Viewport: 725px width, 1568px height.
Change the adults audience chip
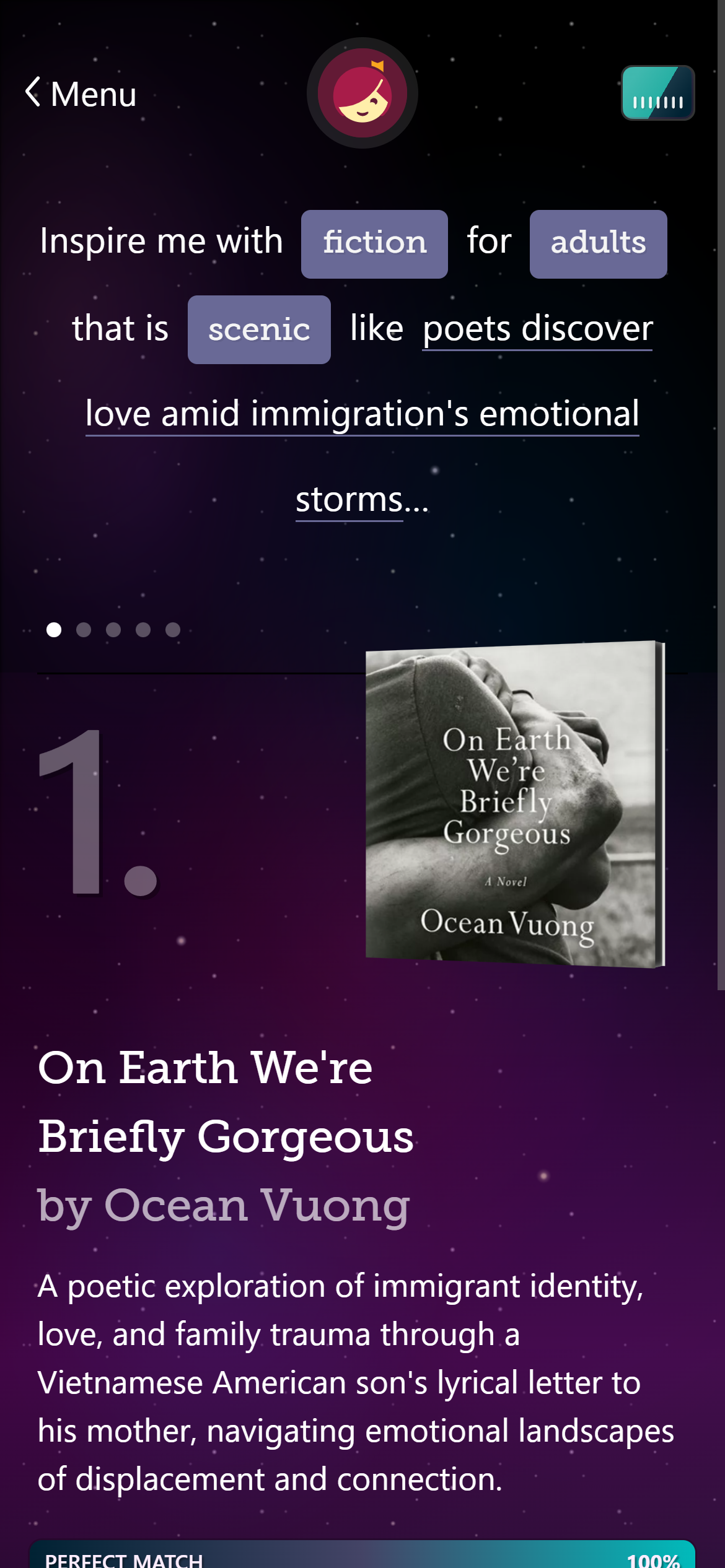[598, 243]
